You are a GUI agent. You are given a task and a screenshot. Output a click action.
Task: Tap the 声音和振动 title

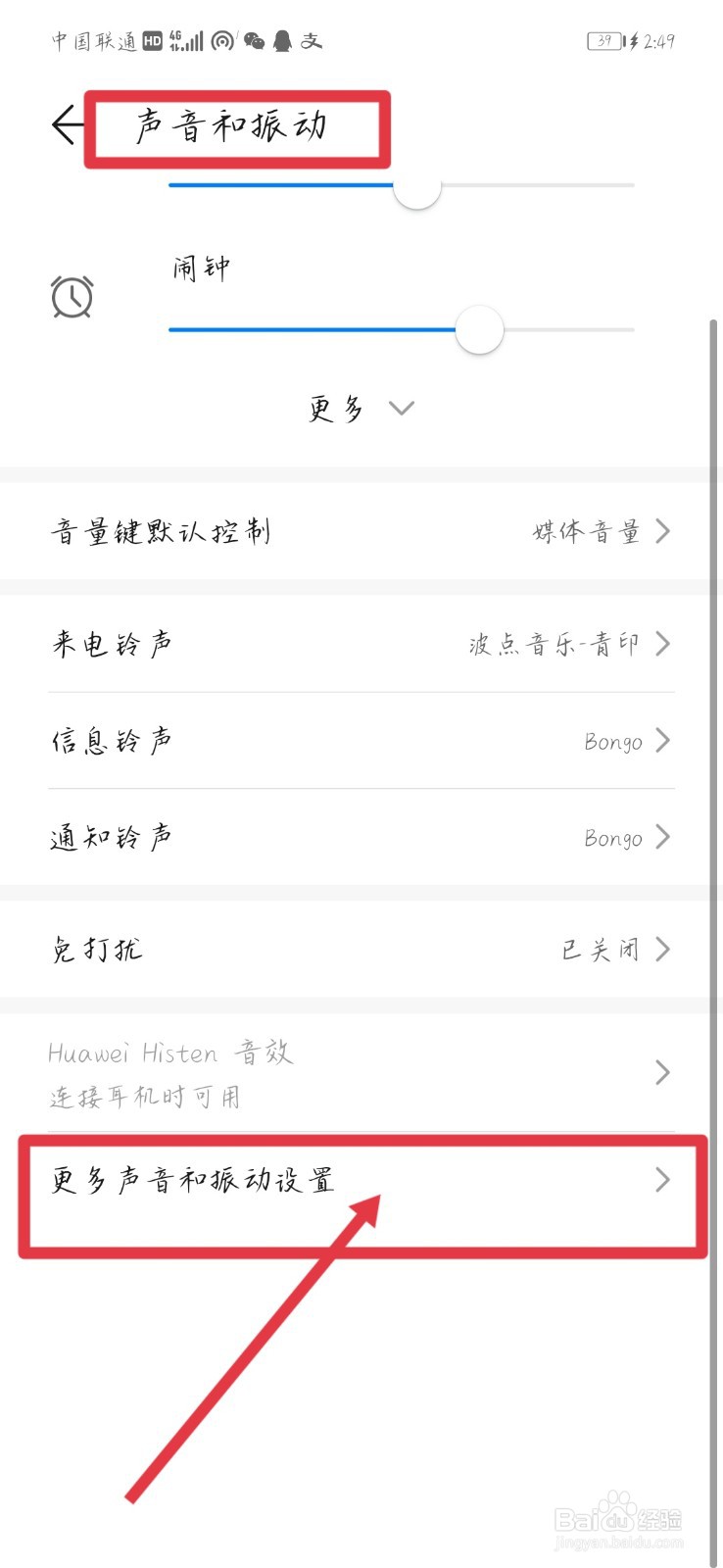pos(233,125)
